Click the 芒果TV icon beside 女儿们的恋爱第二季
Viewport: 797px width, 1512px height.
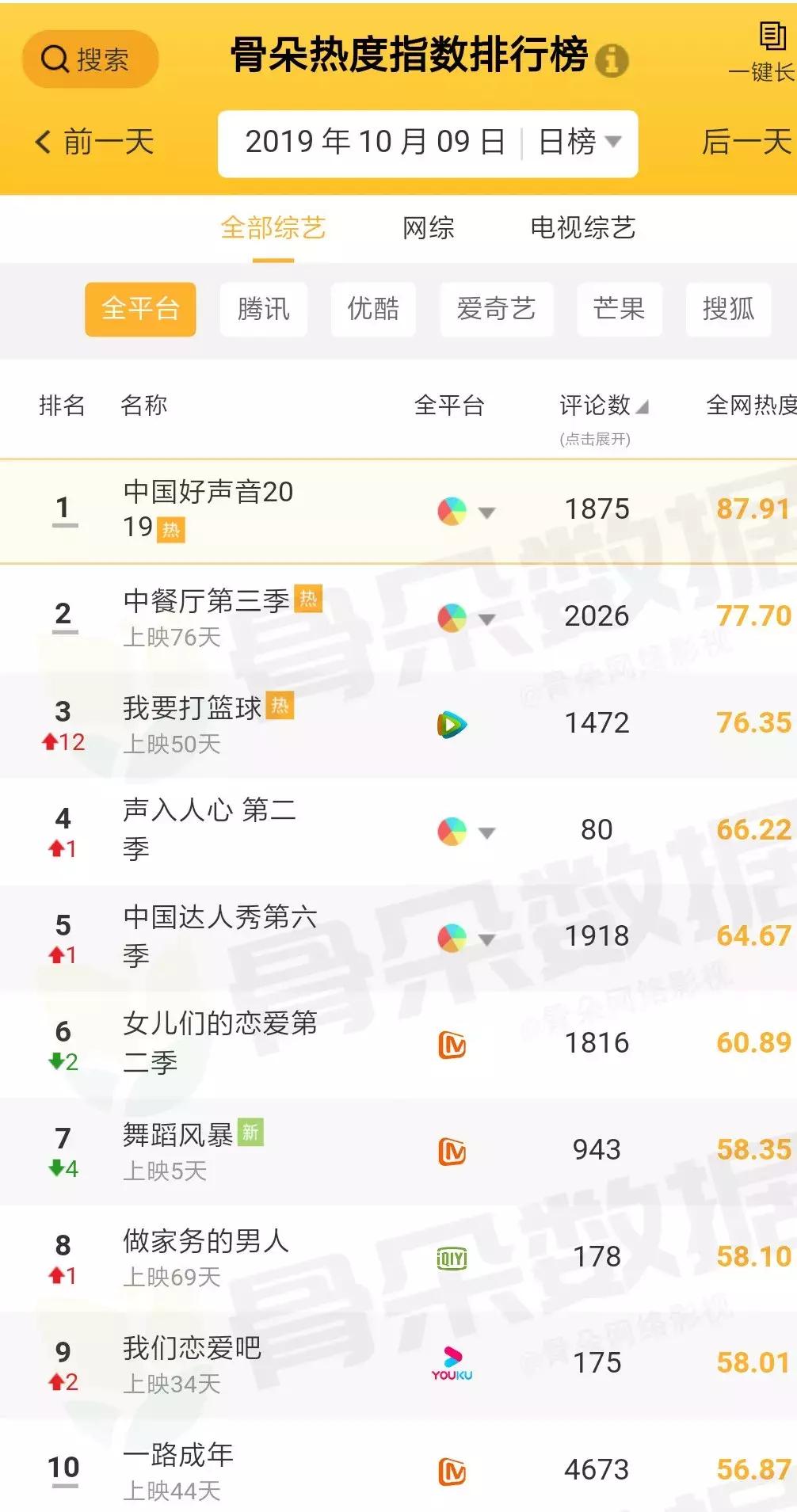tap(452, 1044)
